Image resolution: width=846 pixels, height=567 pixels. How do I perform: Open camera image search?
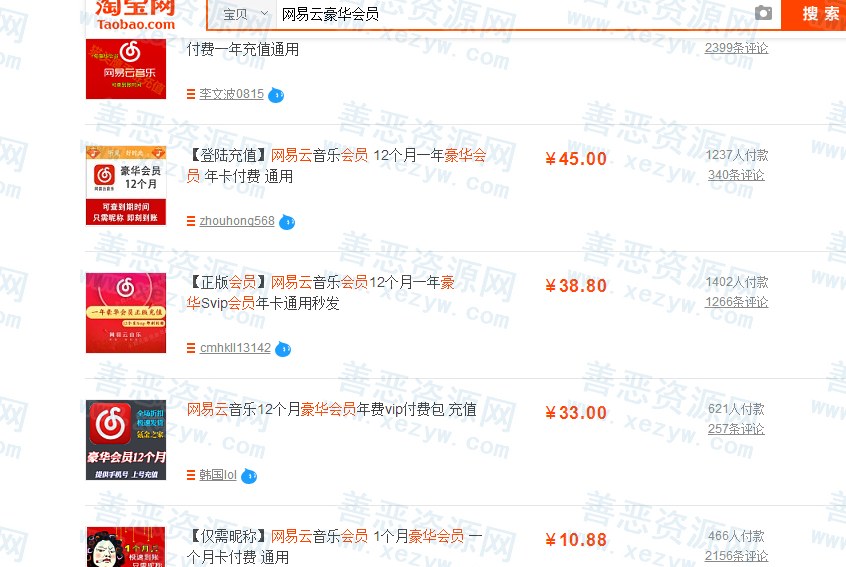point(763,13)
